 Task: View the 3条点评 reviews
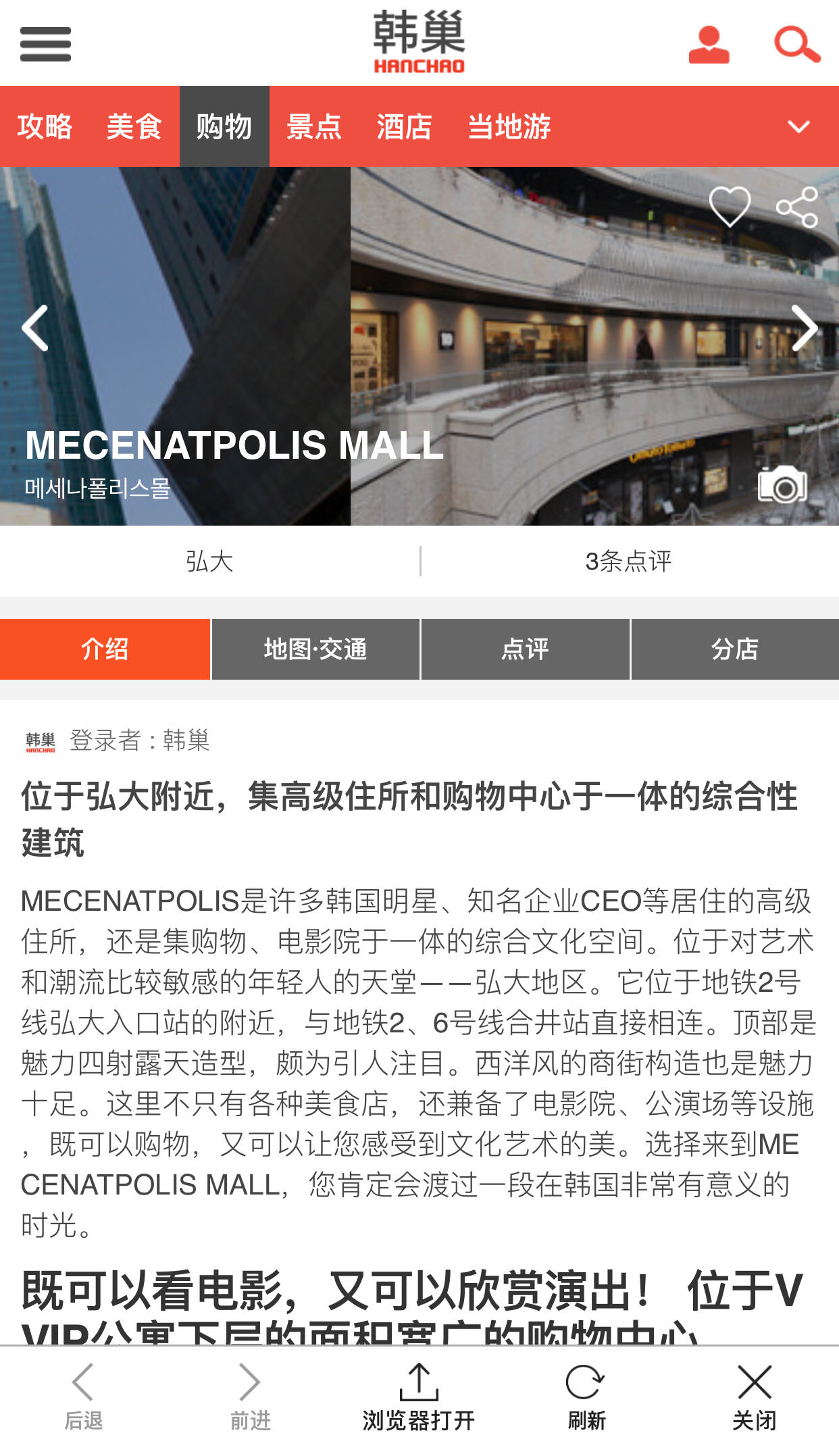tap(628, 561)
